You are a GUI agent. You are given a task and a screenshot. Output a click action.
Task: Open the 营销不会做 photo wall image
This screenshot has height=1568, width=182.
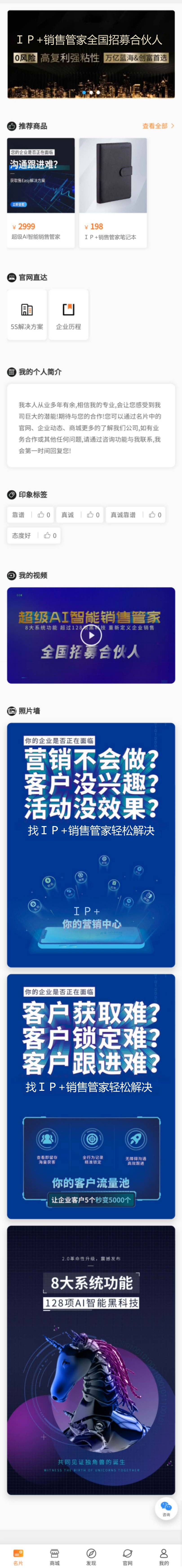tap(91, 844)
